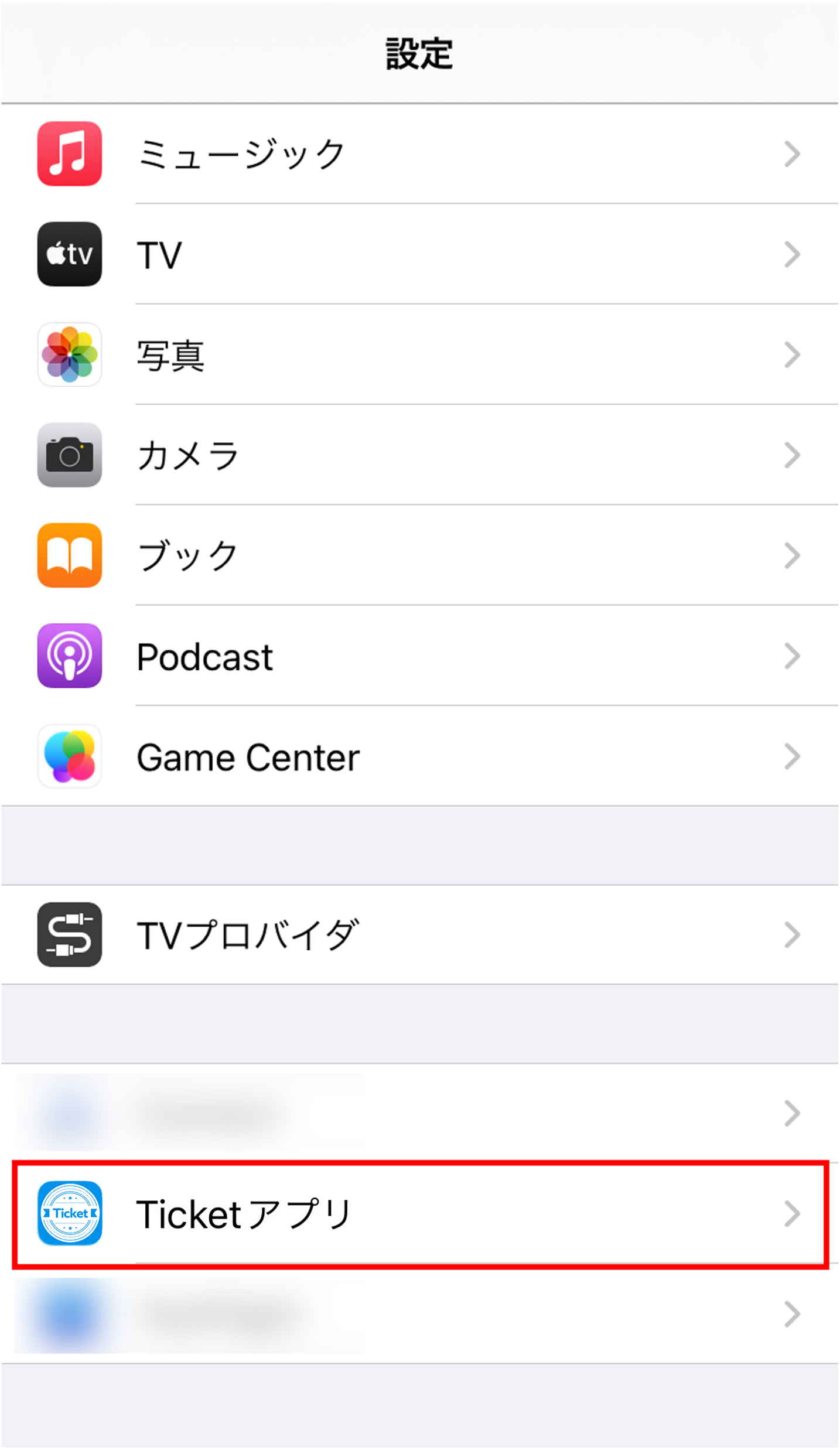The image size is (840, 1450).
Task: Open Podcast settings
Action: [420, 656]
